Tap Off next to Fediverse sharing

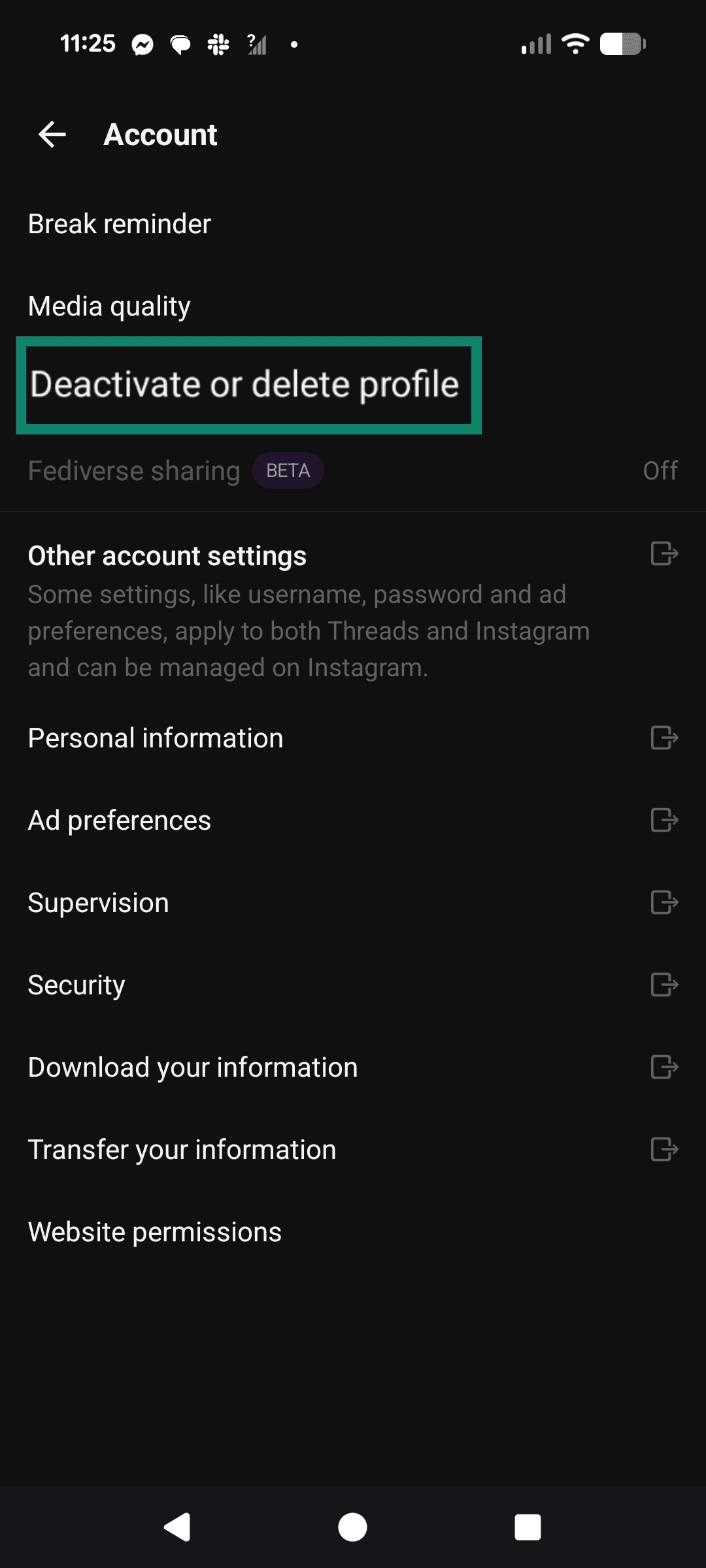pos(661,470)
